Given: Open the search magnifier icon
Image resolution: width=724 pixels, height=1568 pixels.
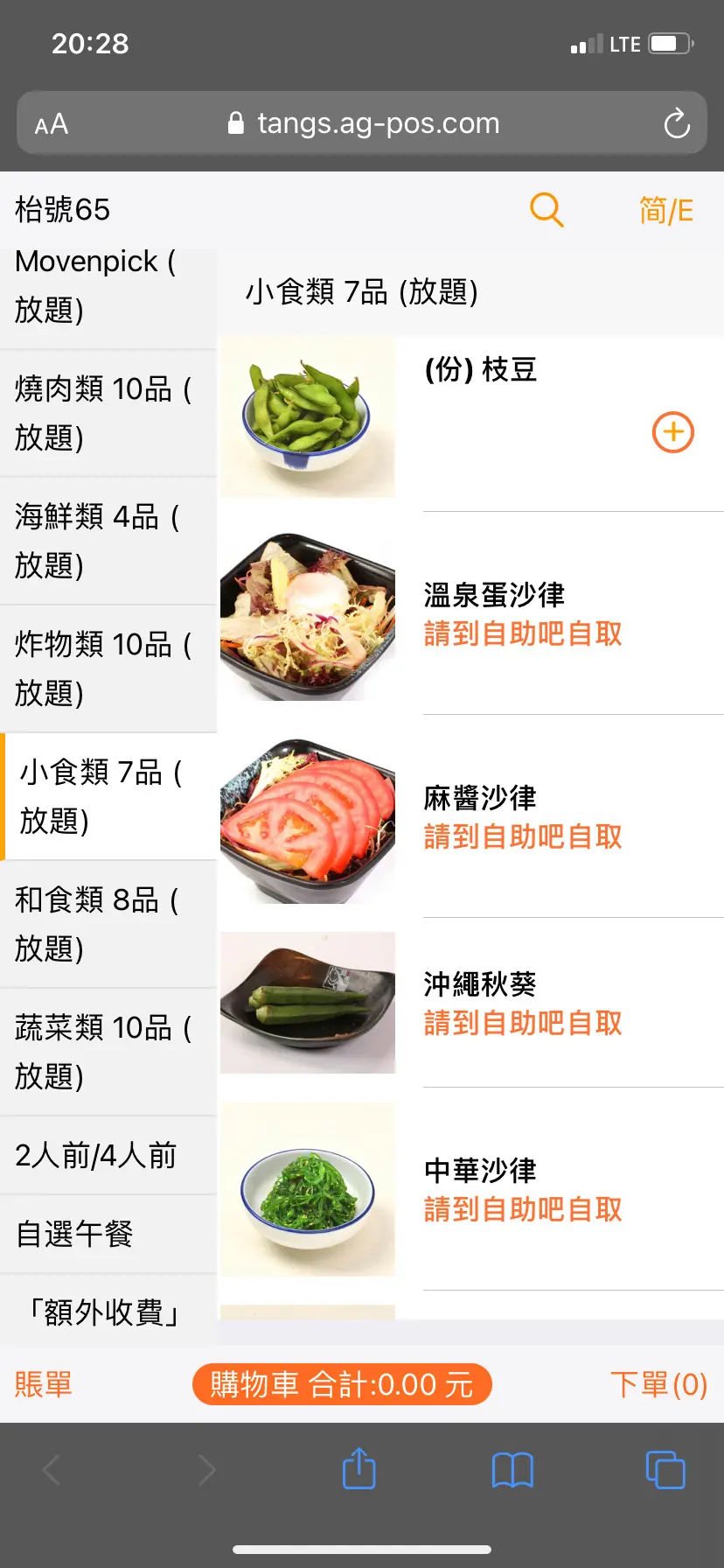Looking at the screenshot, I should coord(546,210).
